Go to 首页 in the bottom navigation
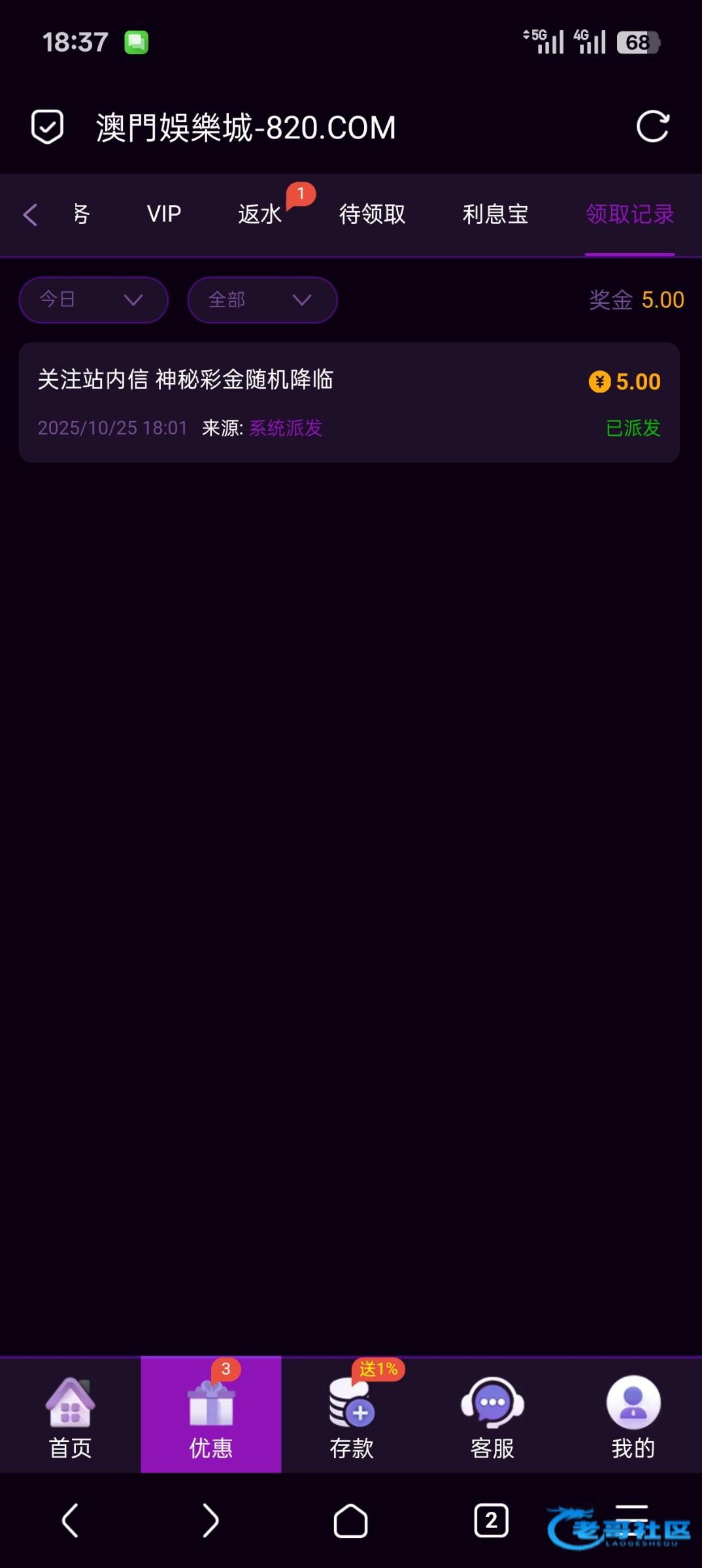 tap(70, 1415)
